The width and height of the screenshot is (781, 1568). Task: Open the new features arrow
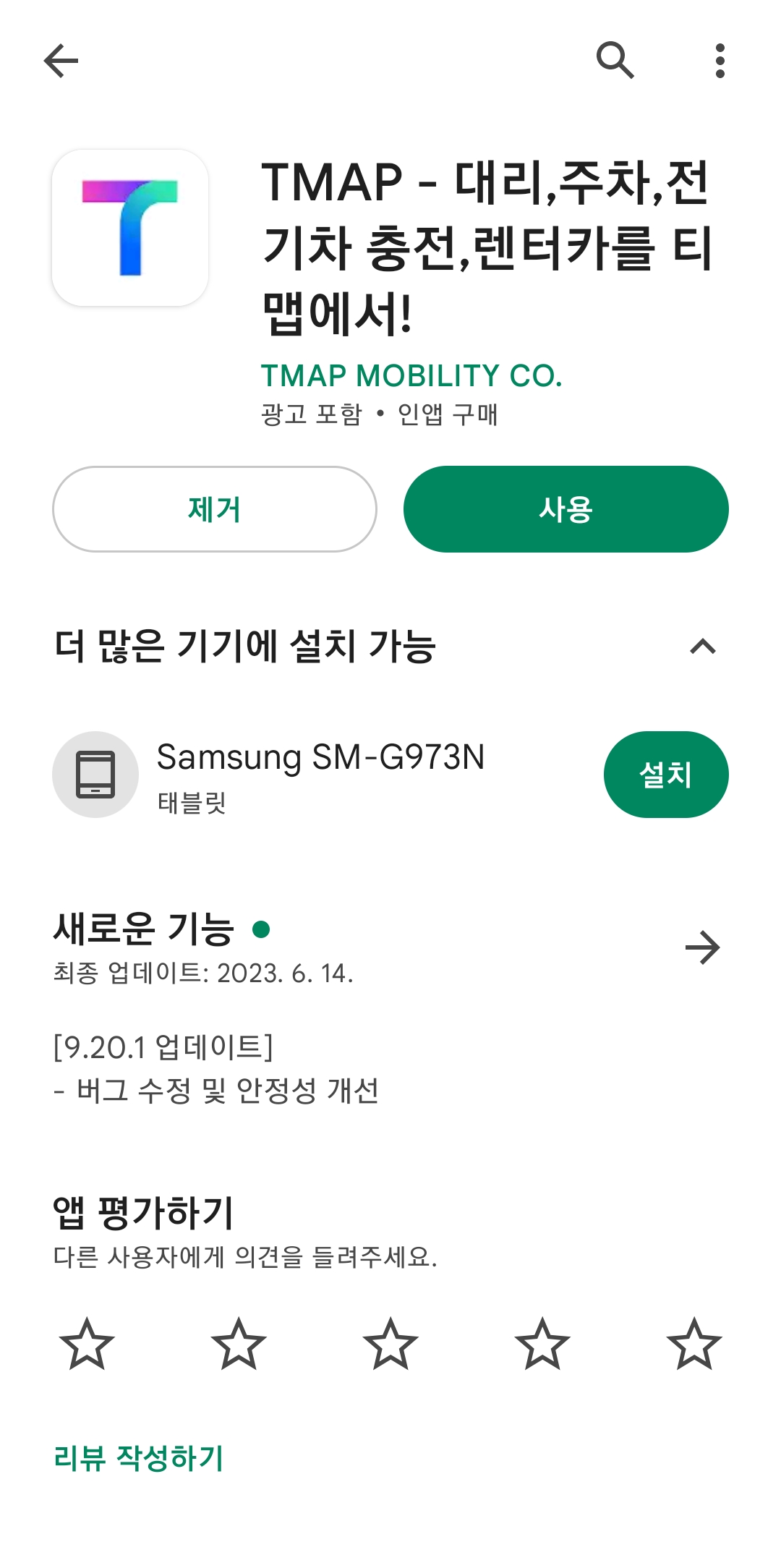click(x=704, y=947)
